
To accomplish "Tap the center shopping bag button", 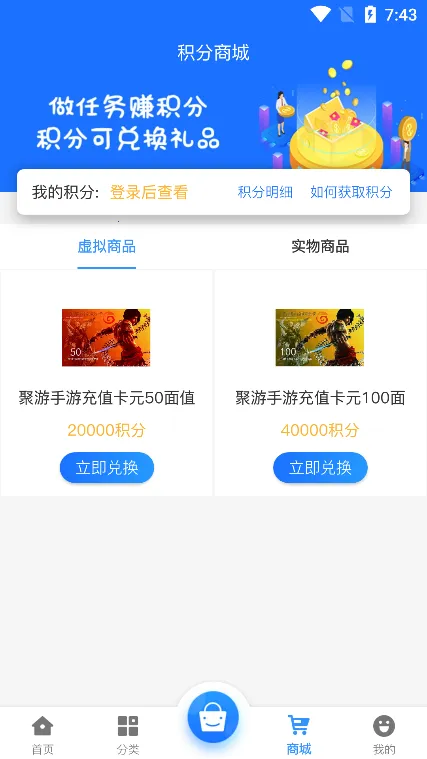I will [213, 717].
